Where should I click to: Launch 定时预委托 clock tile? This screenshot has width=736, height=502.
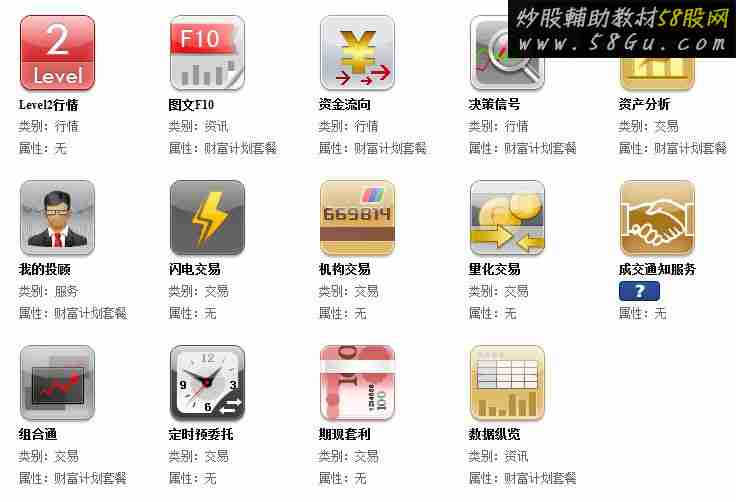click(x=207, y=383)
